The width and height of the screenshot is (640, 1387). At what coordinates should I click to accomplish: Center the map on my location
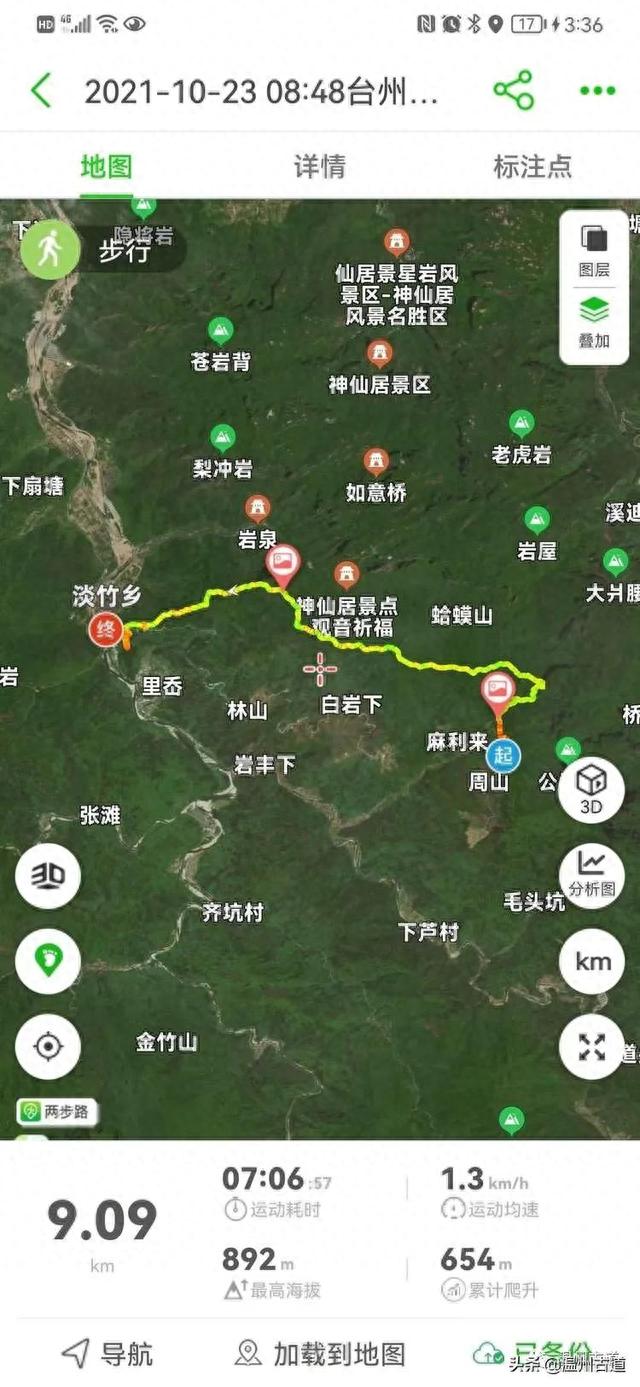pos(48,1046)
